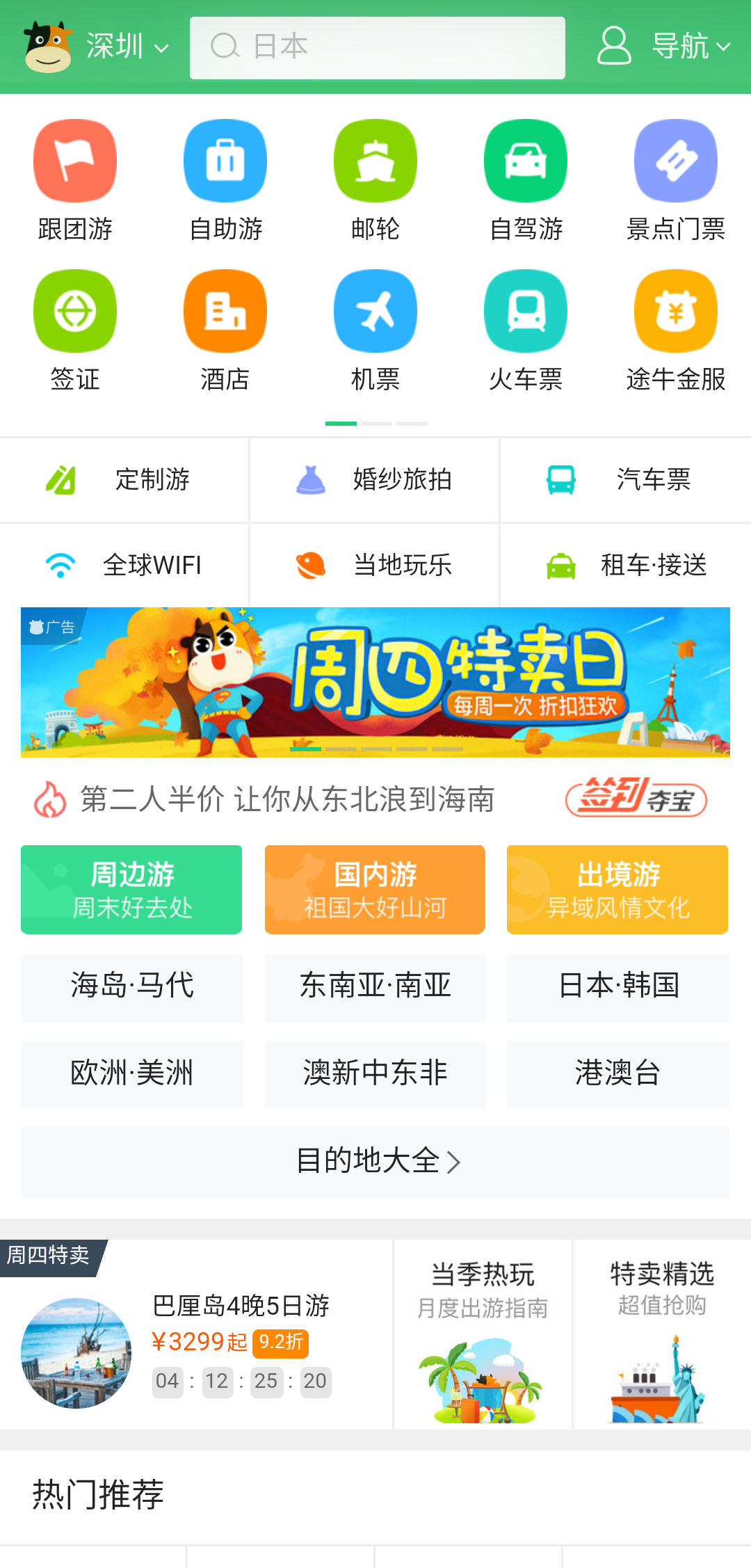Open 周边游 nearby trips

131,889
